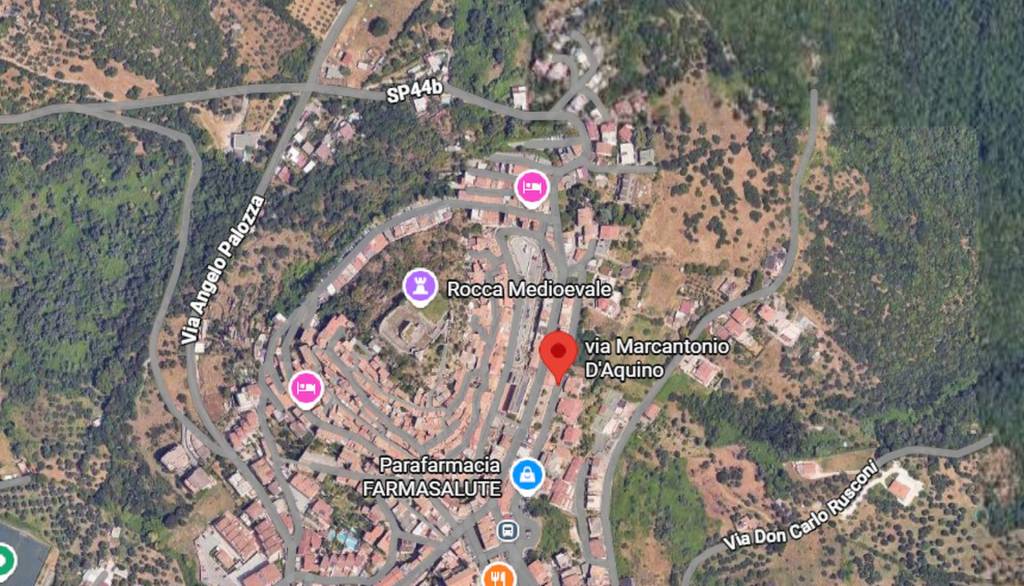The height and width of the screenshot is (586, 1024).
Task: Select the bus stop marker below FARMASALUTE
Action: 507,529
